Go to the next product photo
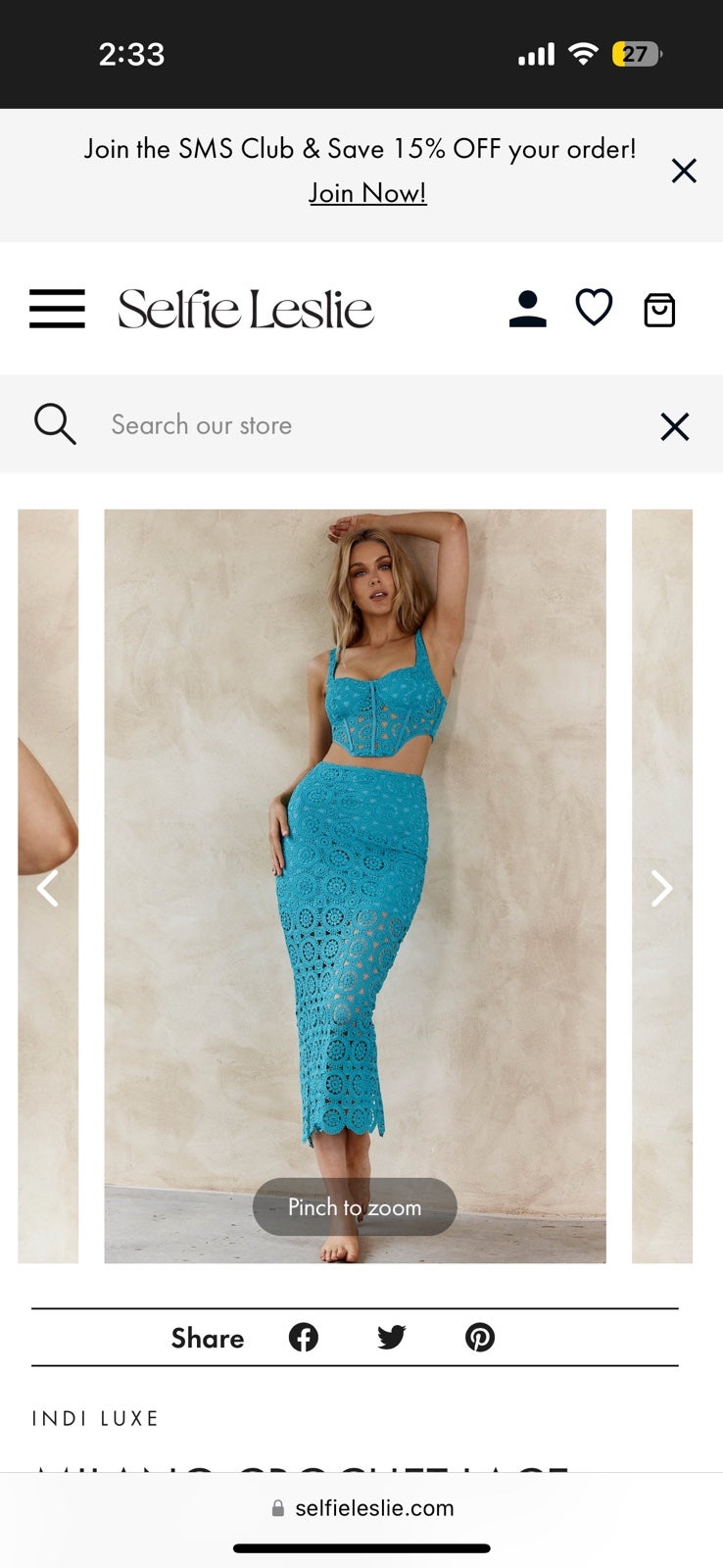Viewport: 723px width, 1568px height. (x=662, y=889)
